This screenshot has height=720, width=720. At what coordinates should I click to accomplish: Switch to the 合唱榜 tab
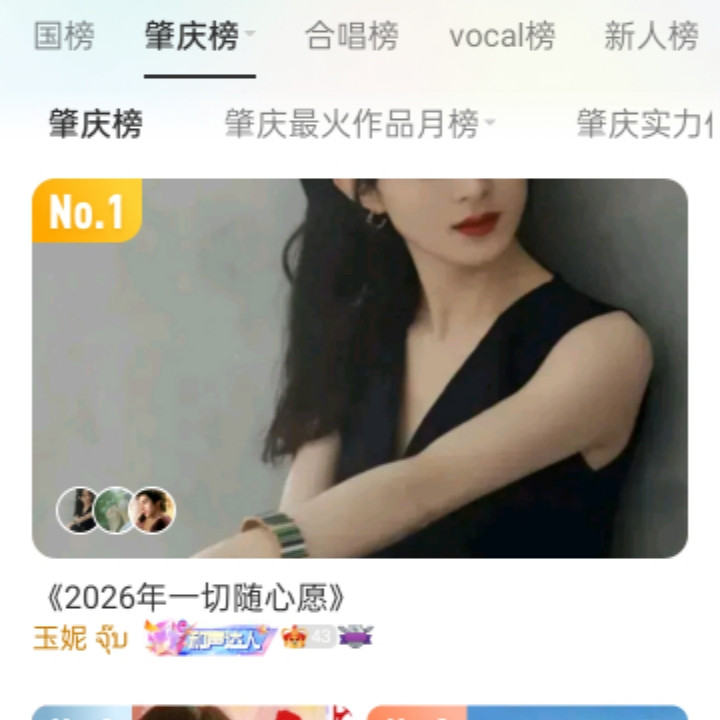(351, 37)
